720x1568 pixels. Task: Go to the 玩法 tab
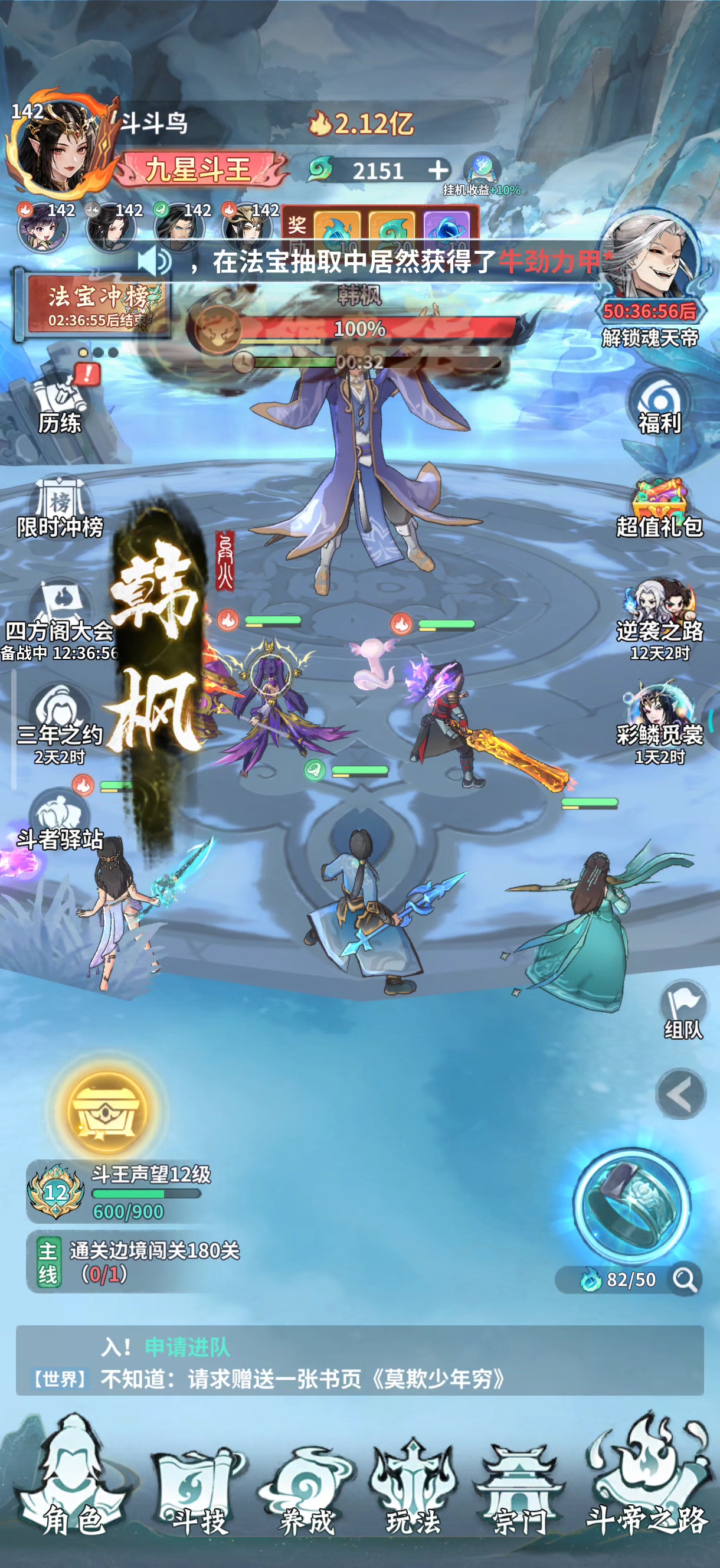tap(414, 1488)
